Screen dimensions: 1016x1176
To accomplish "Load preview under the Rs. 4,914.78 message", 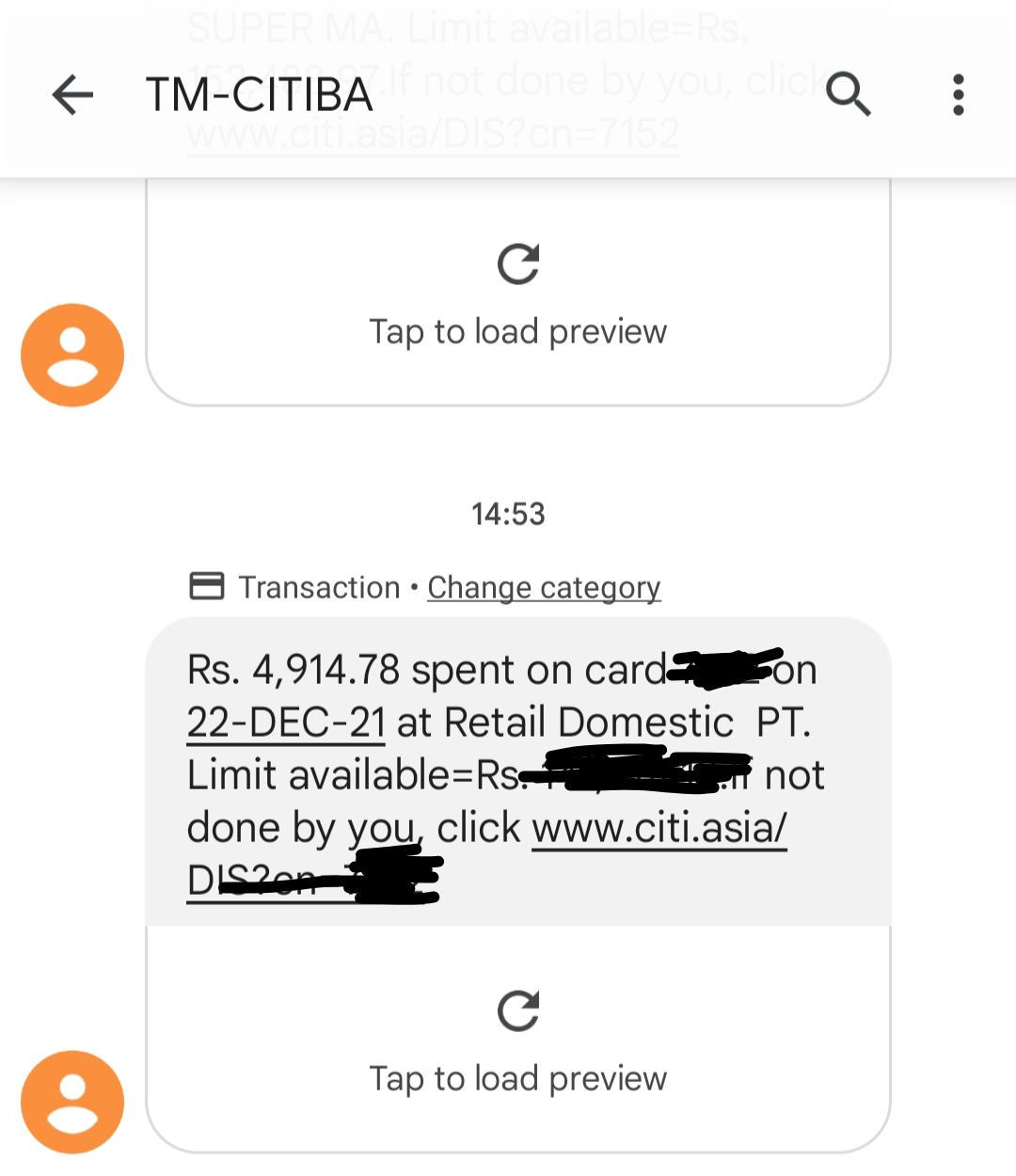I will (x=518, y=1040).
